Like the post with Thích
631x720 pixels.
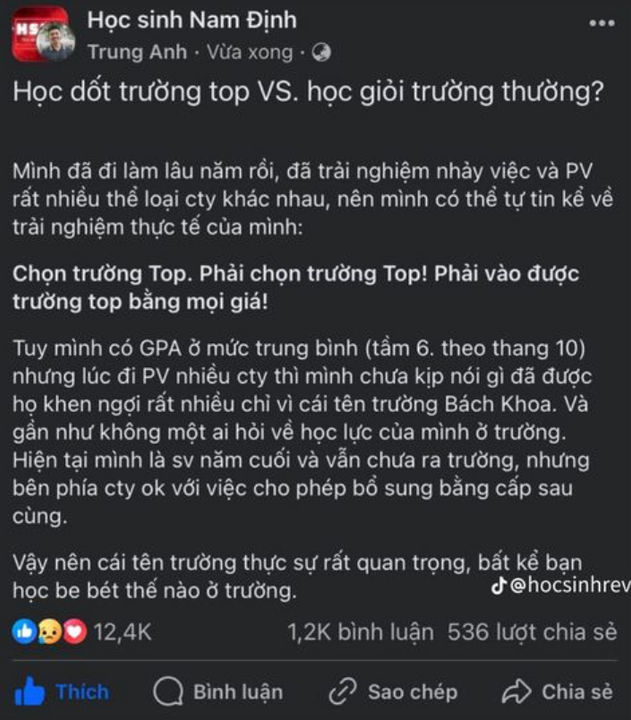(x=63, y=691)
